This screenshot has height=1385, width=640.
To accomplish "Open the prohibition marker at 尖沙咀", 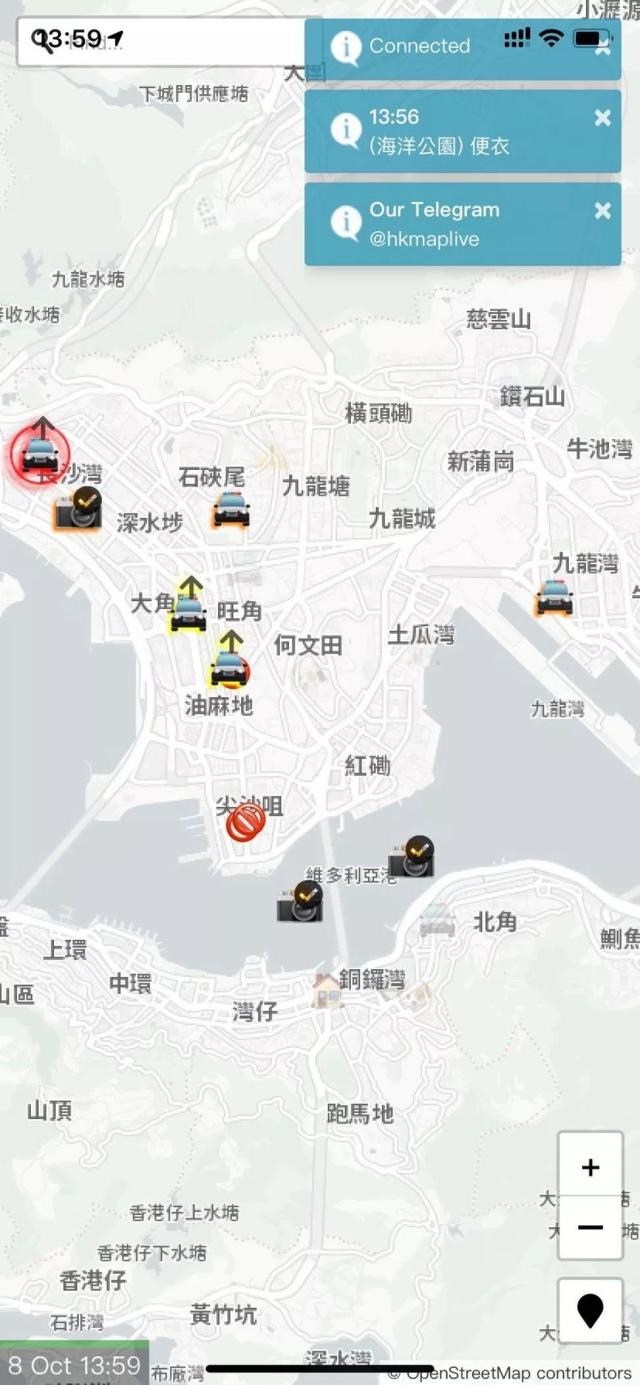I will pyautogui.click(x=245, y=823).
